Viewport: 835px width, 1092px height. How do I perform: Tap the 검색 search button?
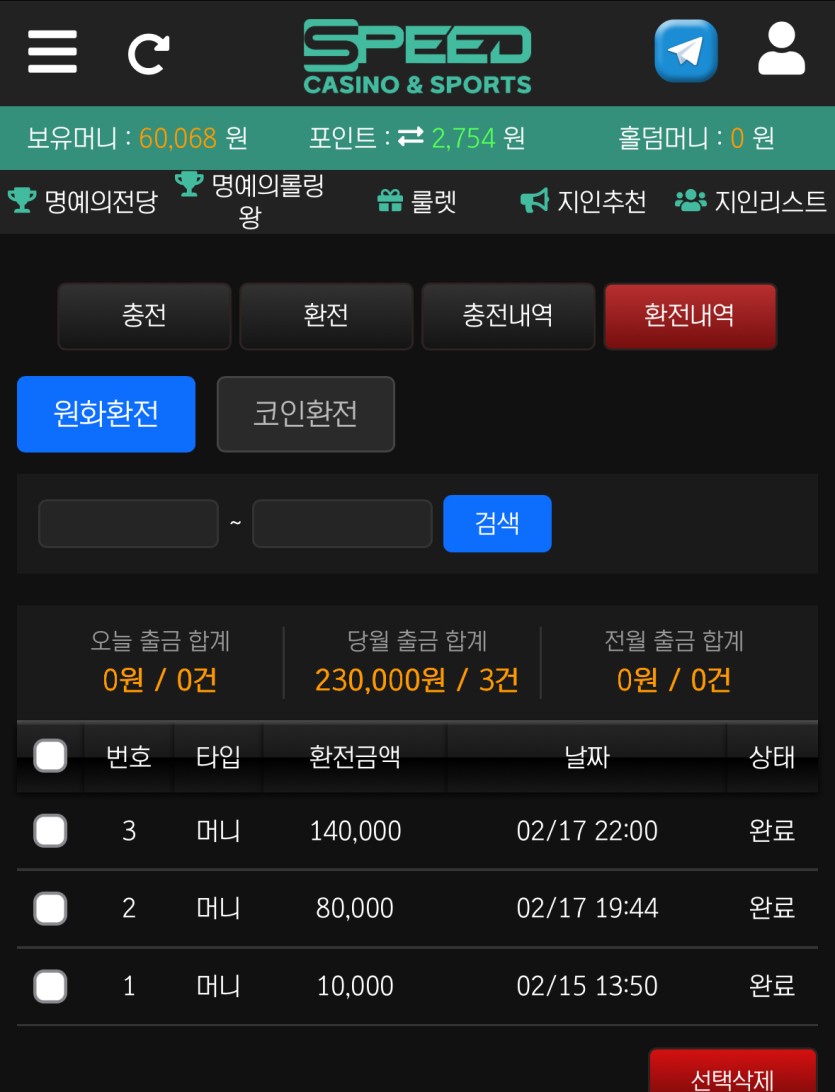497,523
